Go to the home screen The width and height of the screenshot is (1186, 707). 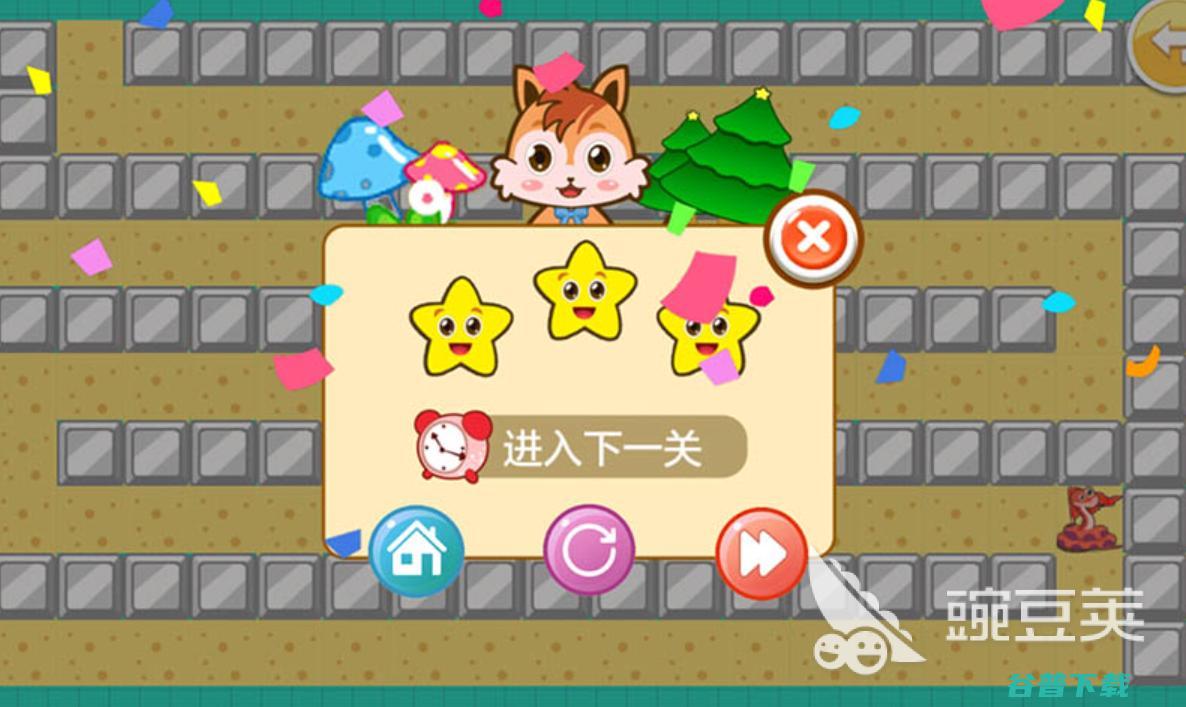pyautogui.click(x=416, y=551)
